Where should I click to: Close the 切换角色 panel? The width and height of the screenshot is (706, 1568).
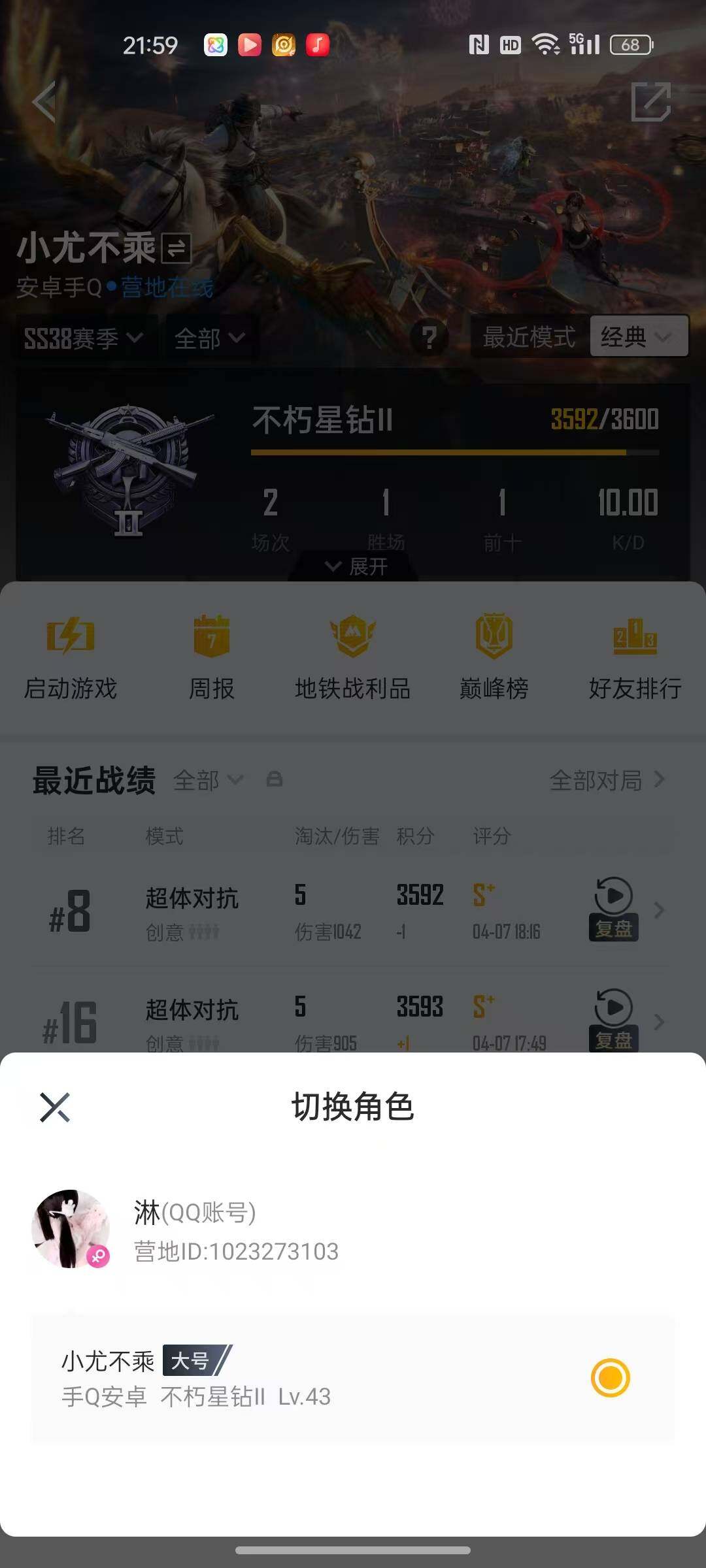[55, 1109]
